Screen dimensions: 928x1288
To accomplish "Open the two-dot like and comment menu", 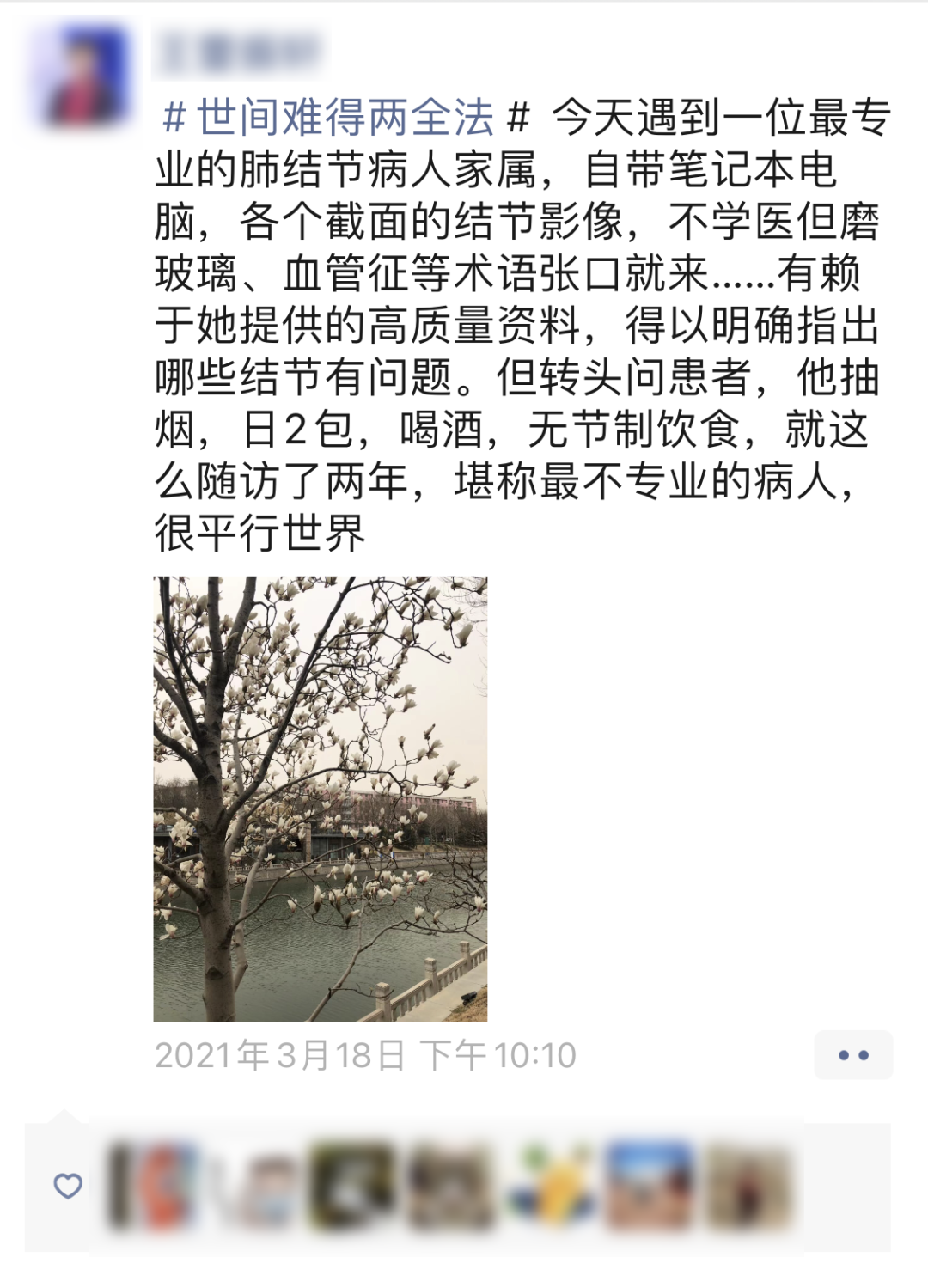I will (x=852, y=1054).
